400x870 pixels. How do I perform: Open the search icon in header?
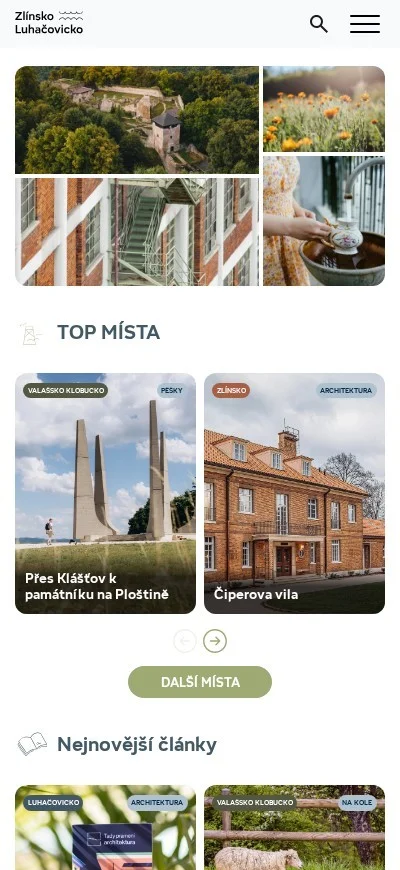(x=318, y=24)
